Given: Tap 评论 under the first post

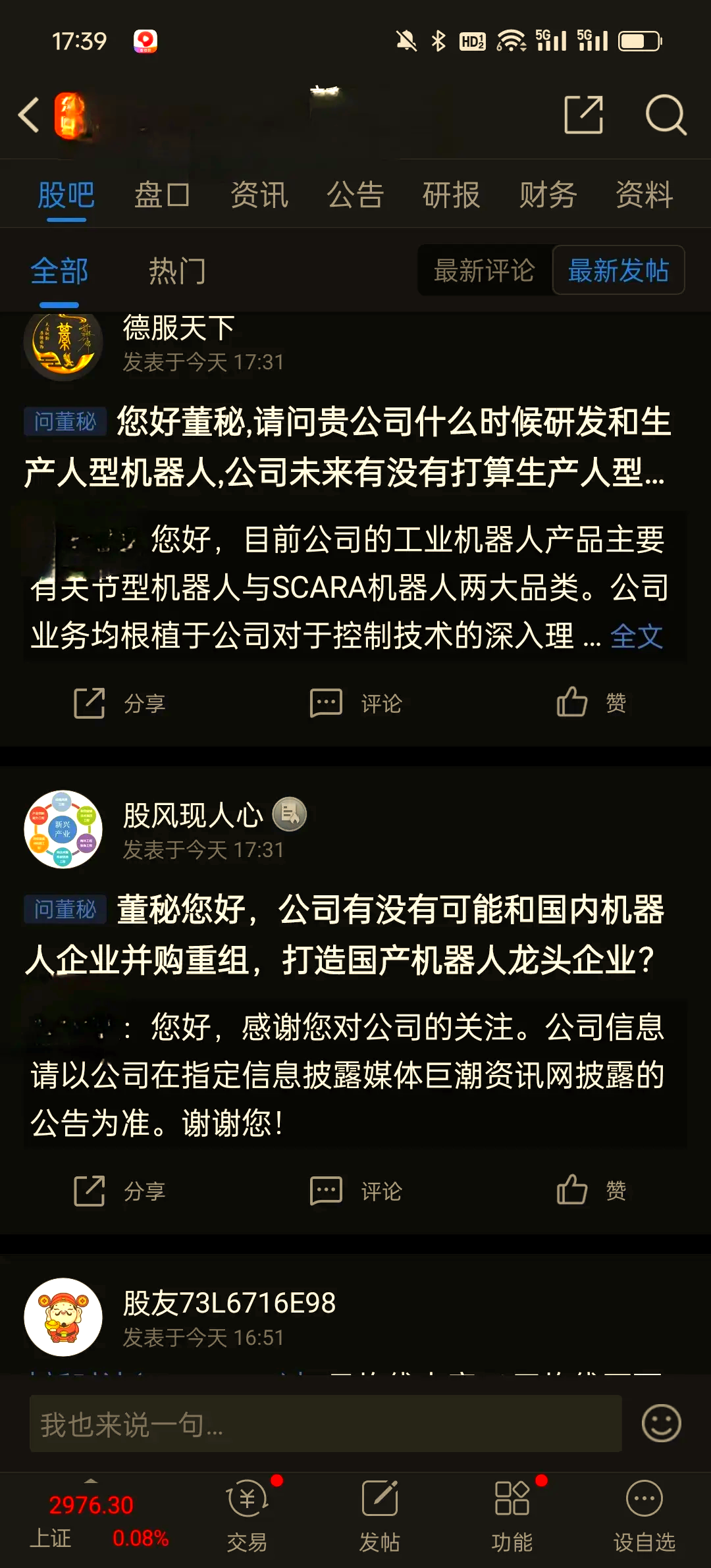Looking at the screenshot, I should [356, 702].
